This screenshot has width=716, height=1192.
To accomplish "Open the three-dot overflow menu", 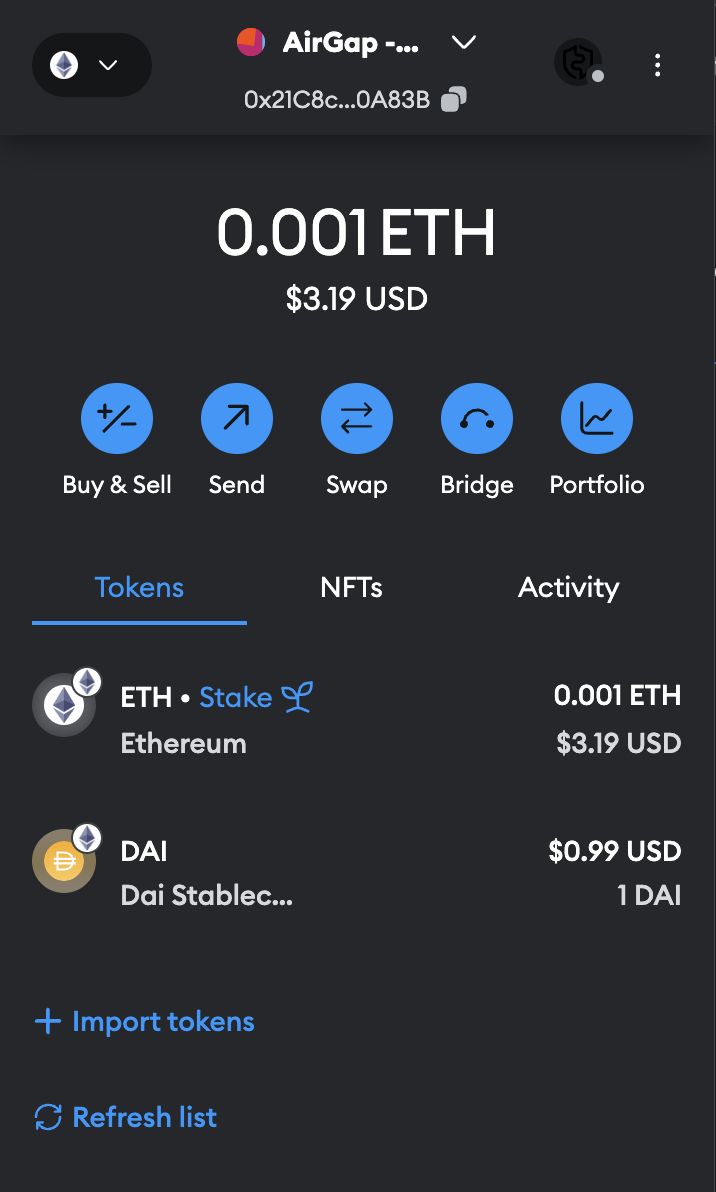I will point(657,66).
